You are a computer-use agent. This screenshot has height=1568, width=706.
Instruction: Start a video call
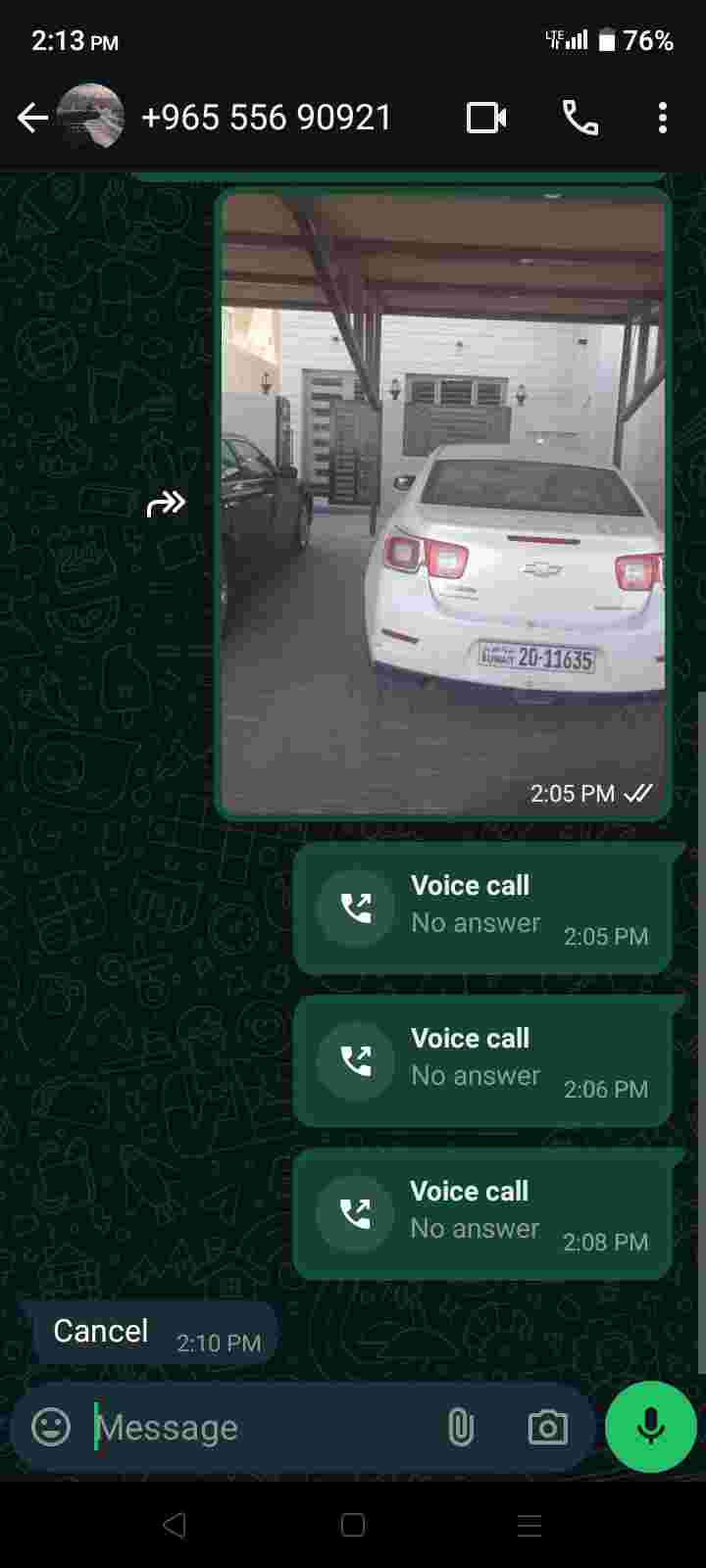(486, 119)
